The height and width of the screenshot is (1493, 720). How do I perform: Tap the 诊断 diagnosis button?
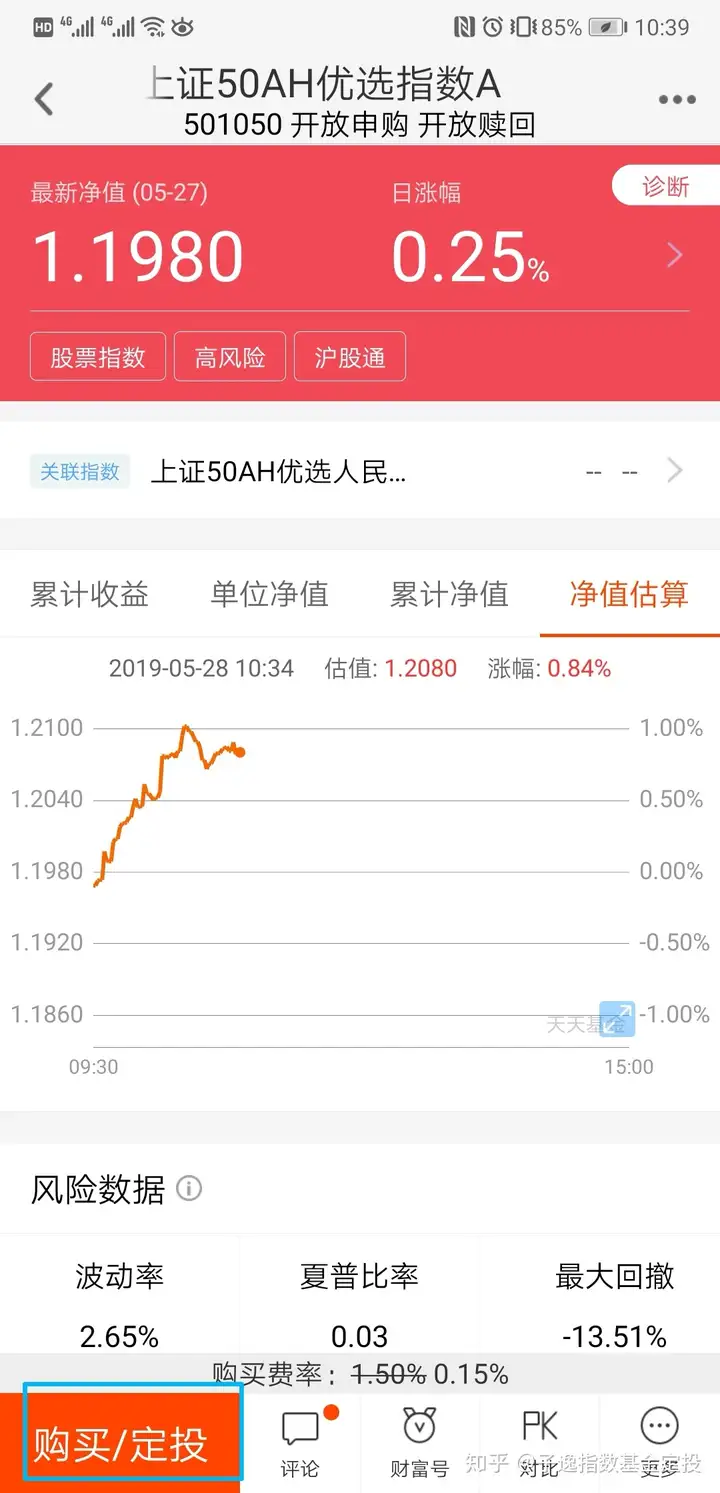coord(665,186)
